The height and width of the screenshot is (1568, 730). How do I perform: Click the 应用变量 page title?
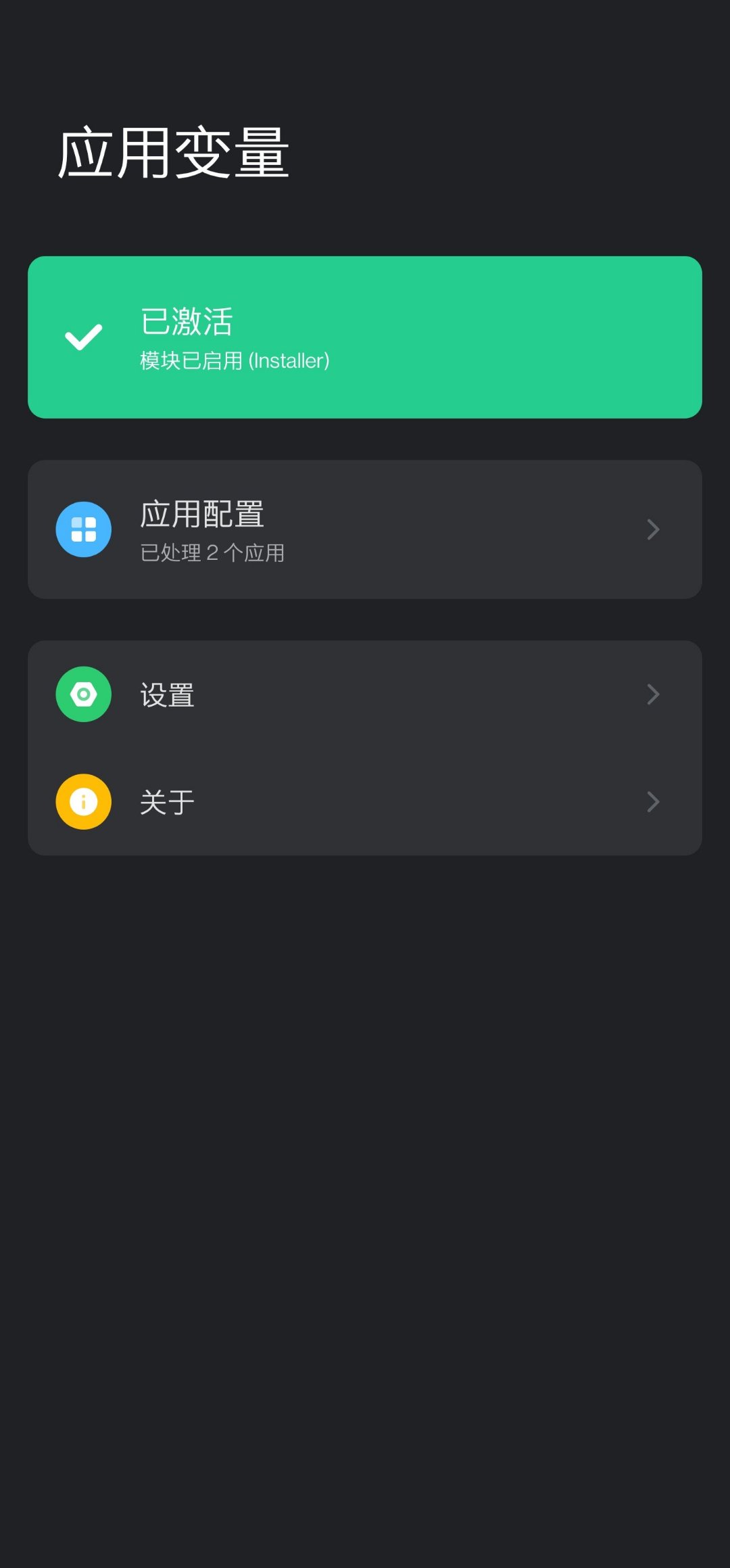(x=173, y=150)
